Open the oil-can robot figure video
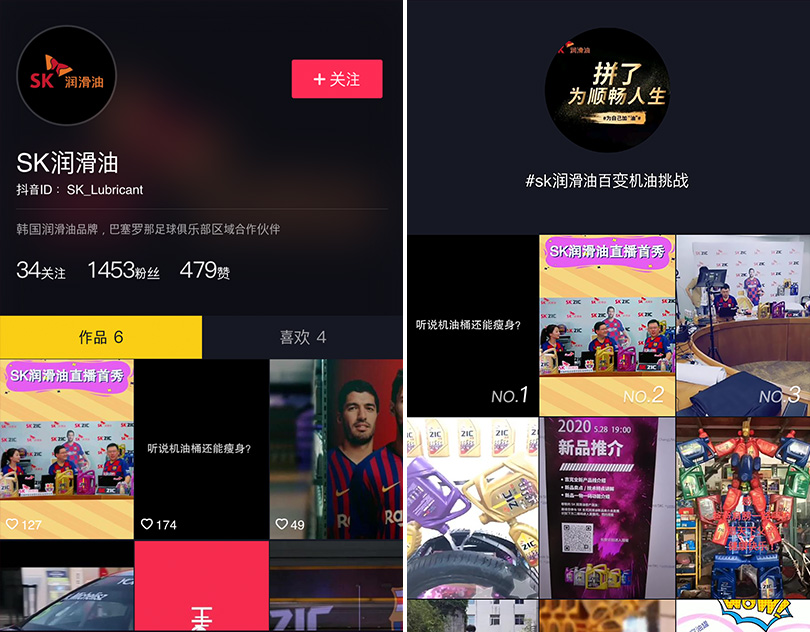Image resolution: width=810 pixels, height=632 pixels. point(742,507)
